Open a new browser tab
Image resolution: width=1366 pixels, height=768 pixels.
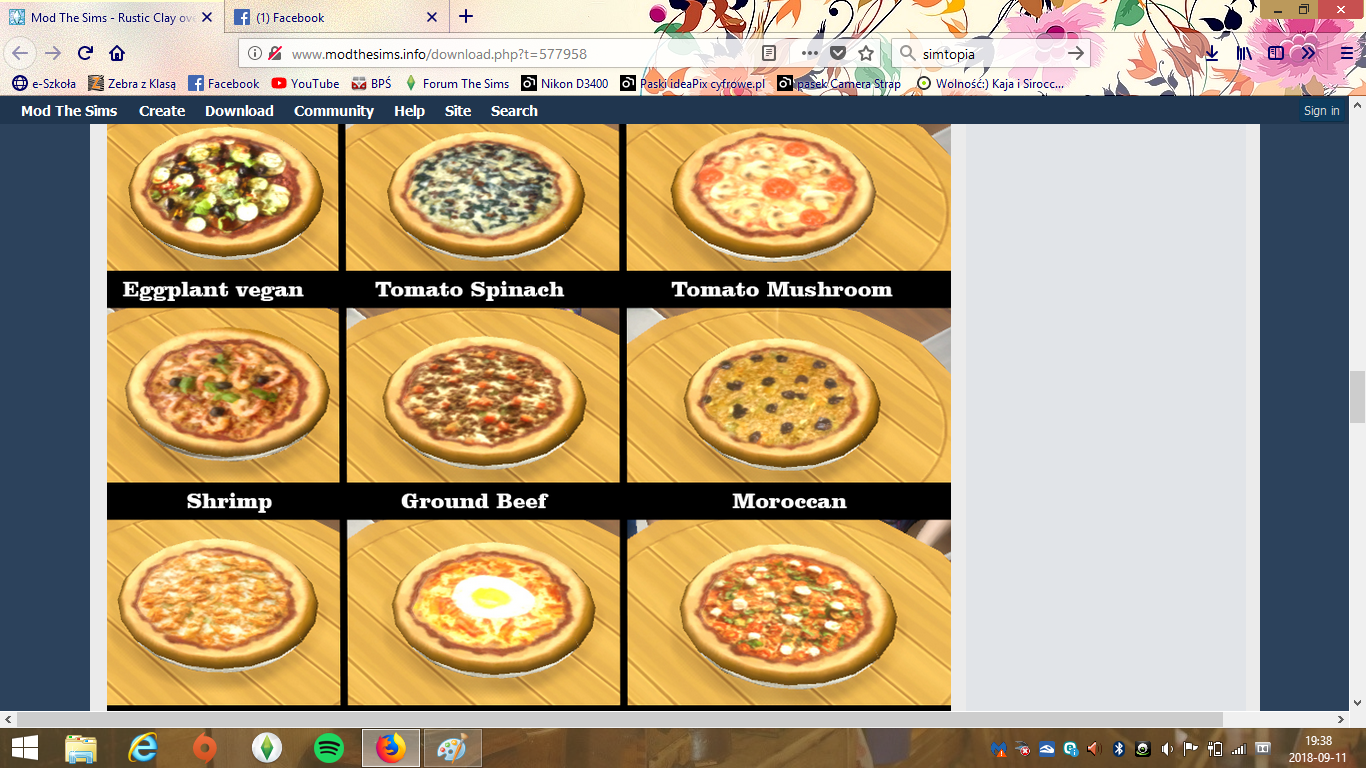coord(466,17)
